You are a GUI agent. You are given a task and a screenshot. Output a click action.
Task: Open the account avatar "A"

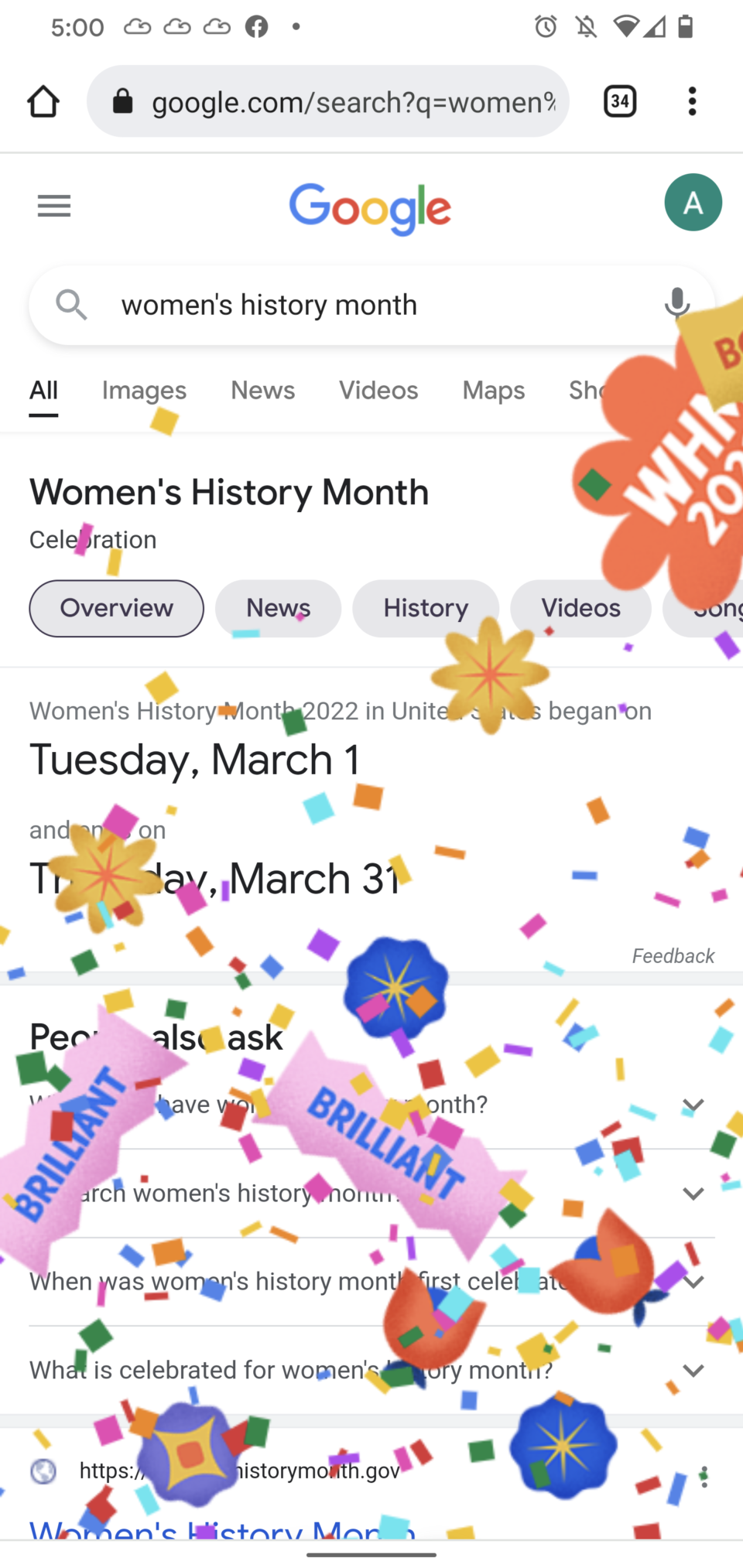693,203
